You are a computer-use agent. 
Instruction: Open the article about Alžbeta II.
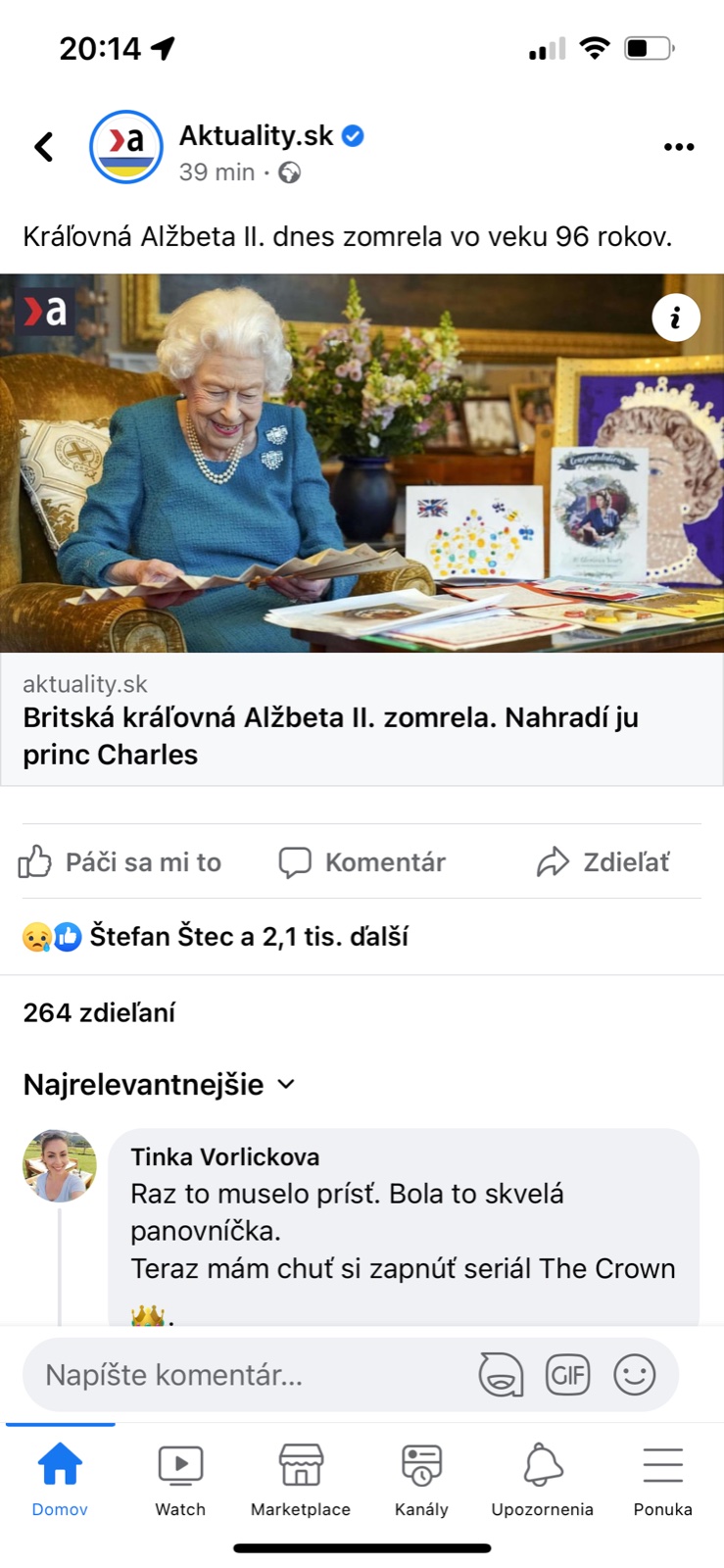click(330, 735)
